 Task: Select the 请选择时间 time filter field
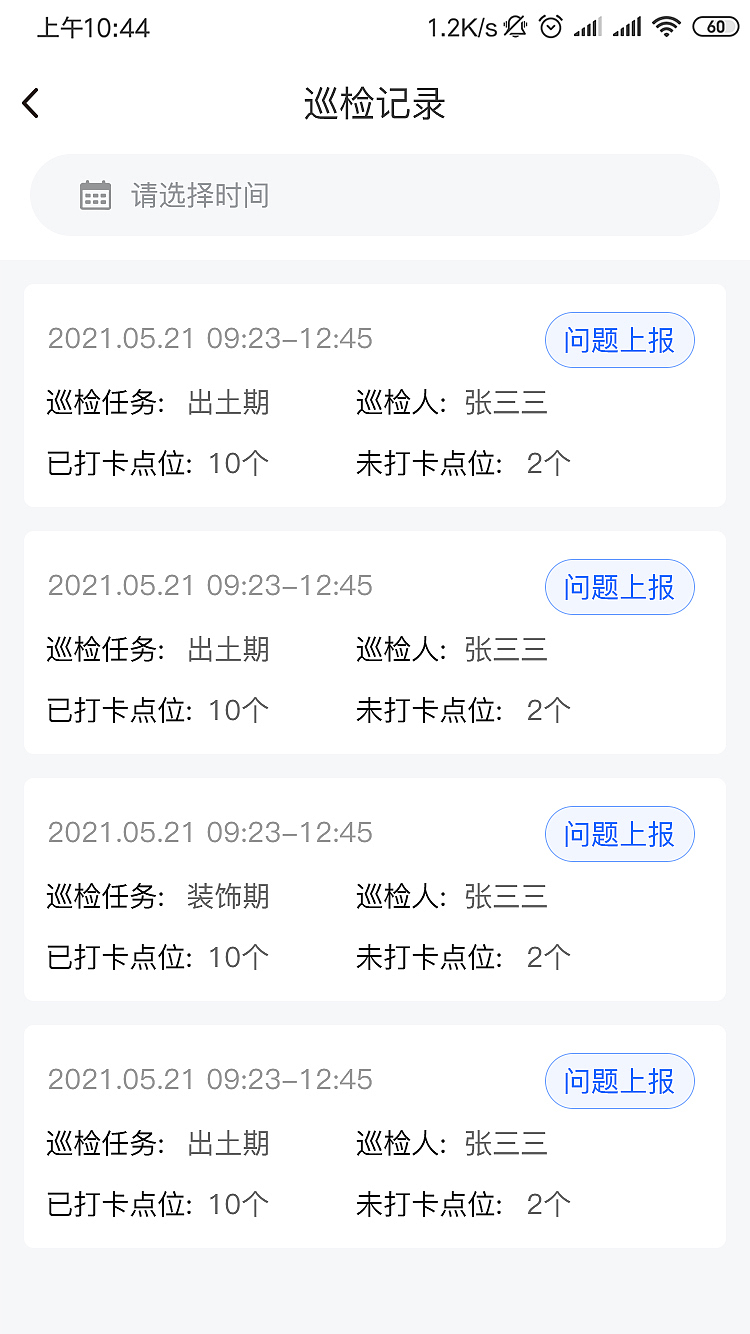tap(375, 195)
